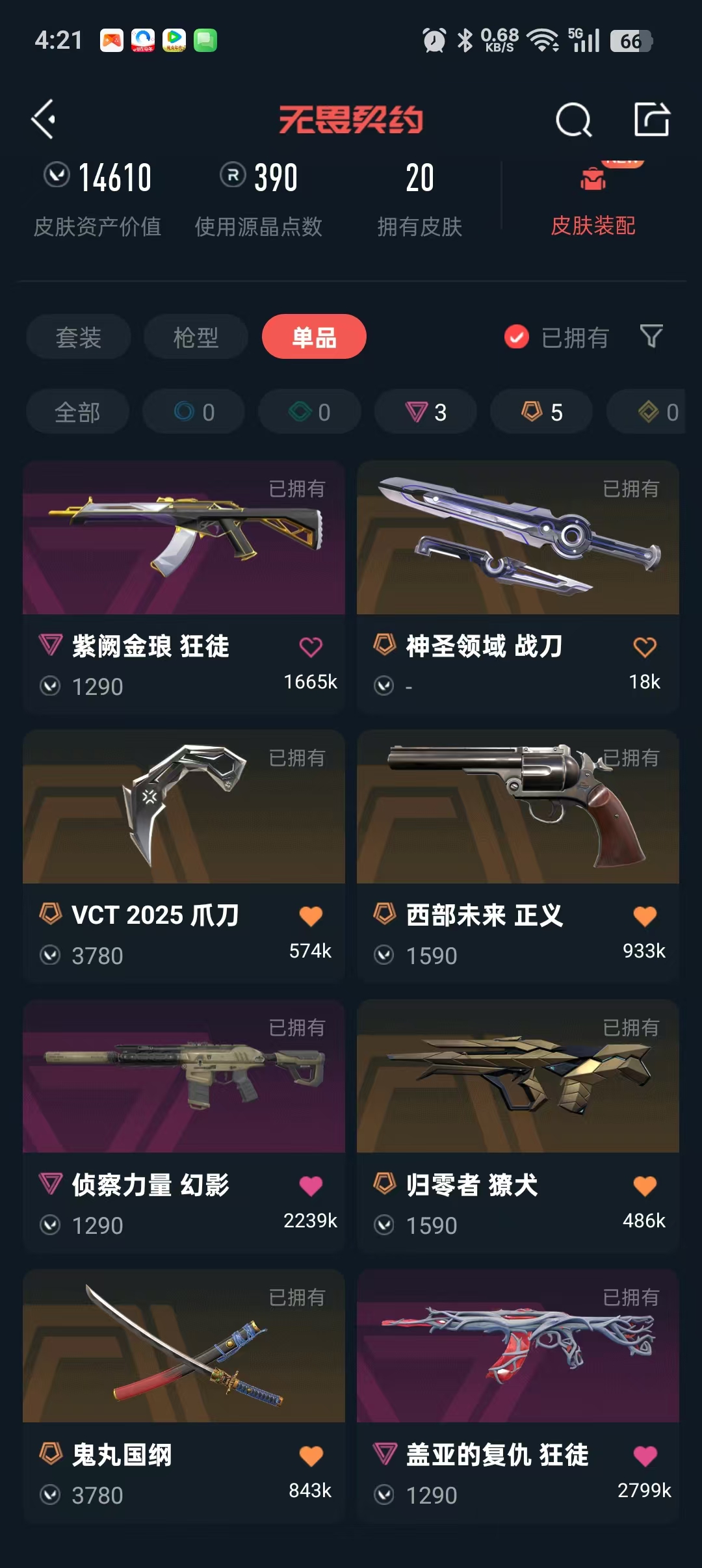Select the 全部 rarity chip
This screenshot has width=702, height=1568.
[77, 412]
